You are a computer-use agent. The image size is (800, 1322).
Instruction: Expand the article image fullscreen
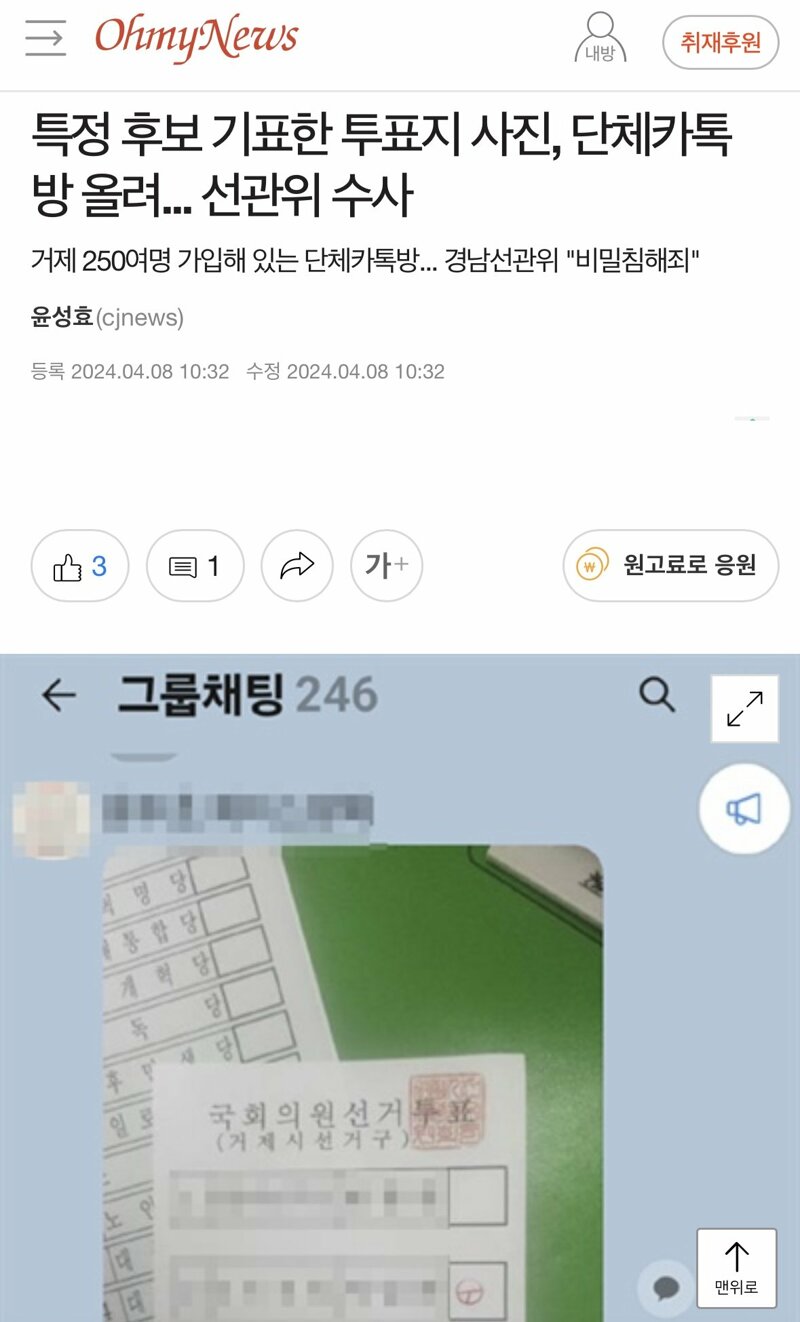click(x=744, y=709)
